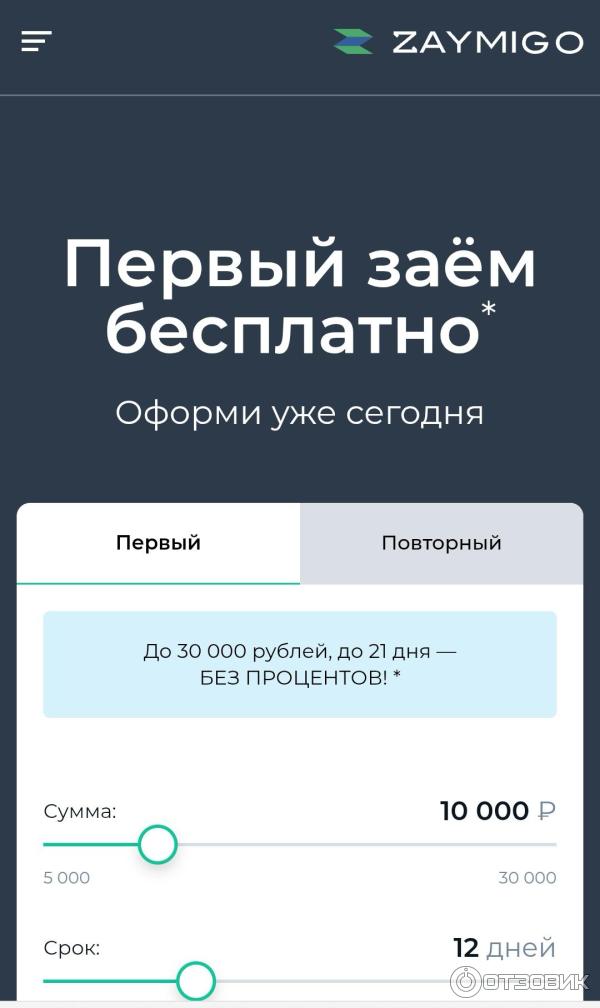The image size is (600, 1008).
Task: Switch to the Повторный tab
Action: pos(441,543)
